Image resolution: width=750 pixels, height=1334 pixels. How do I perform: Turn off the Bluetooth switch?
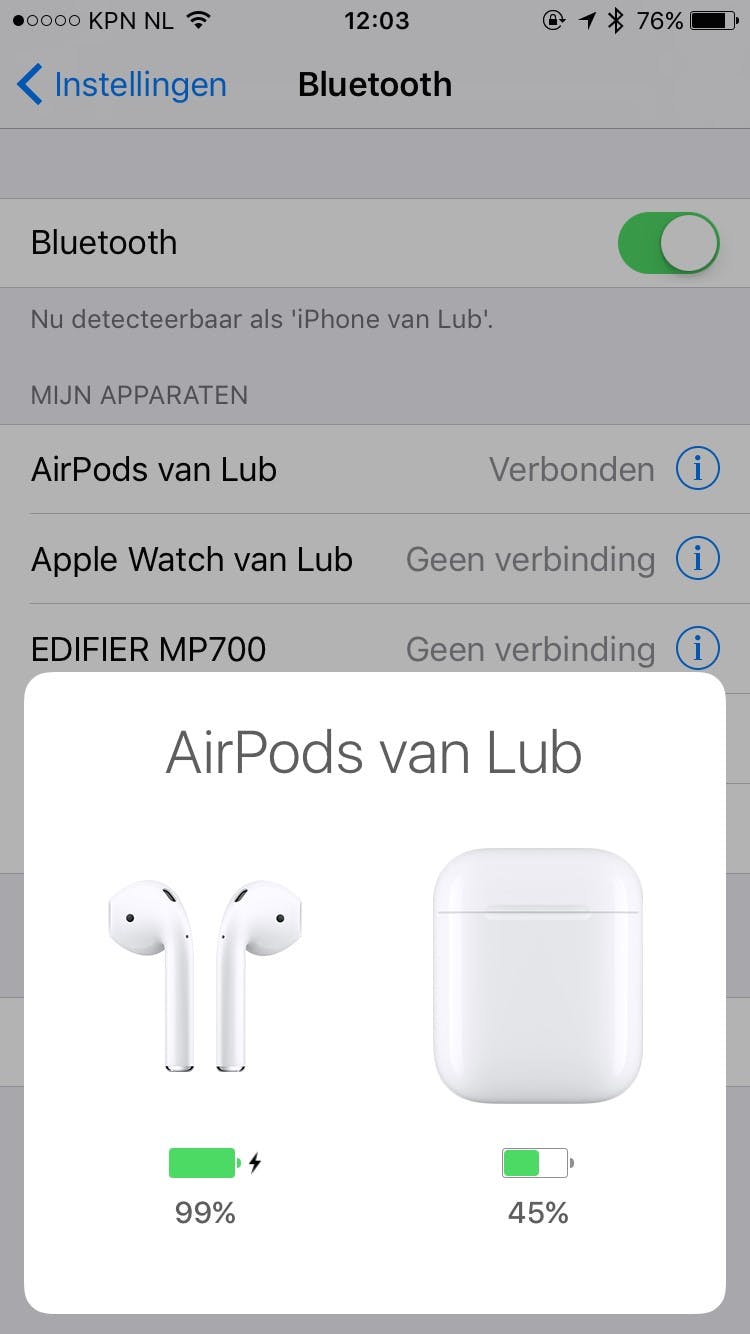(x=668, y=243)
